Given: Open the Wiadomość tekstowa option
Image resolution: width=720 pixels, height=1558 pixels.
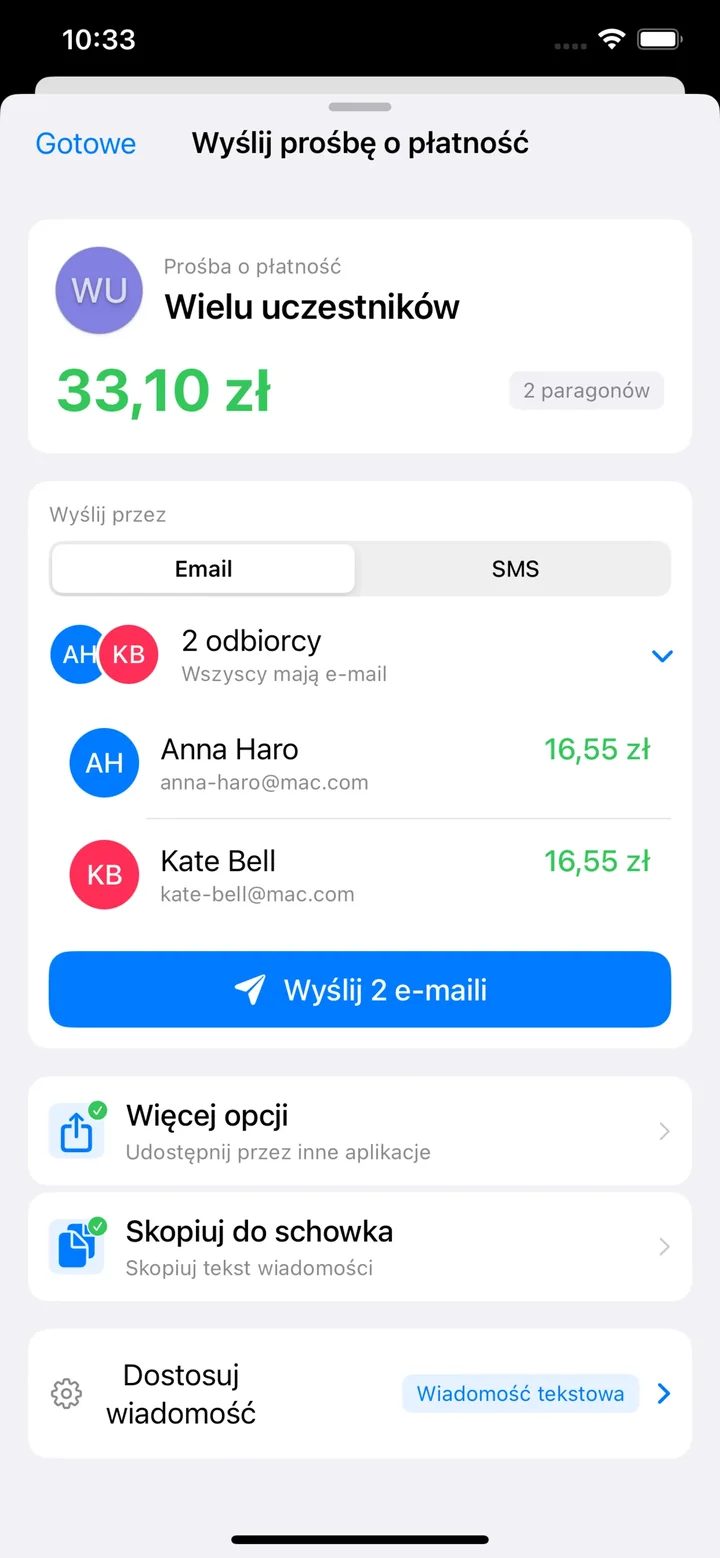Looking at the screenshot, I should (520, 1393).
